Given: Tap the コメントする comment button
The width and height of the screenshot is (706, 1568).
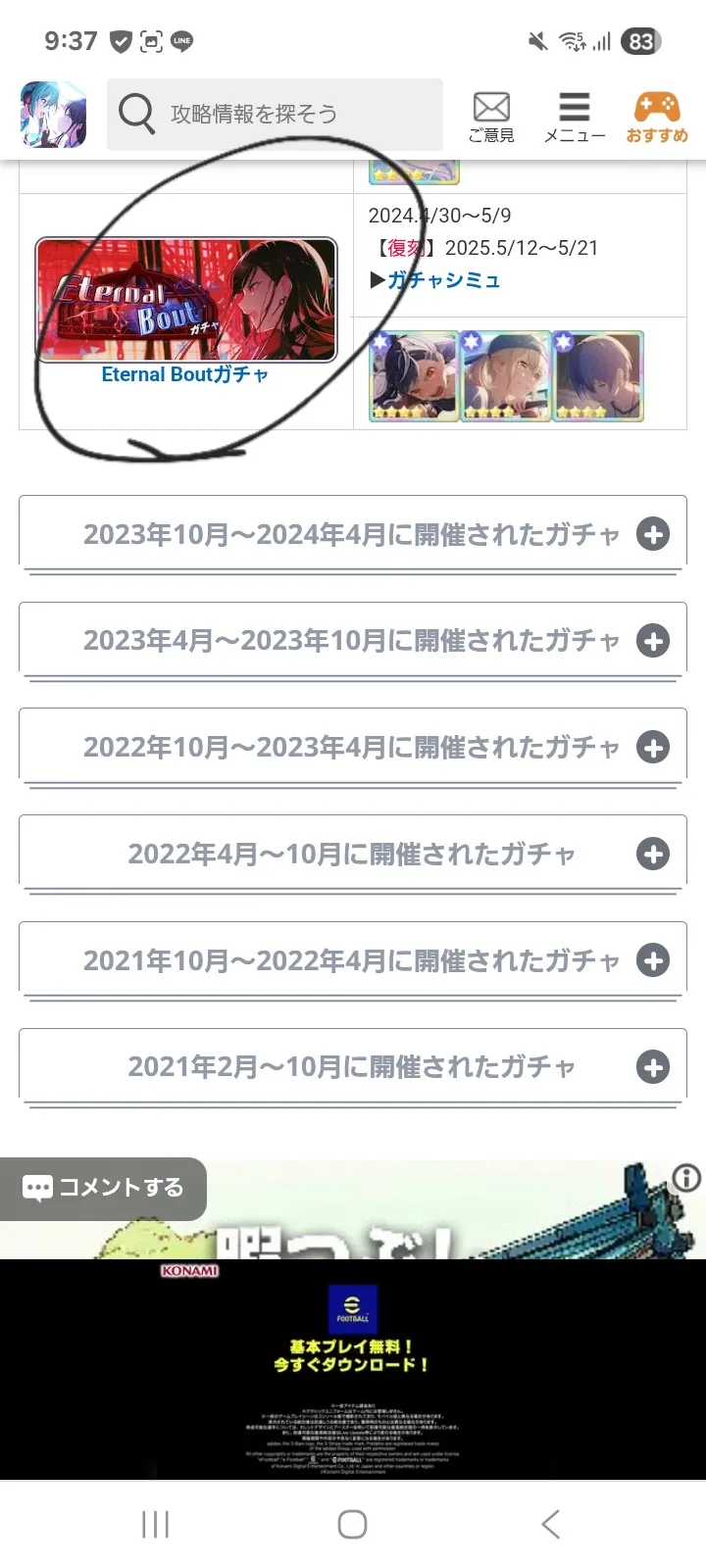Looking at the screenshot, I should point(103,1188).
